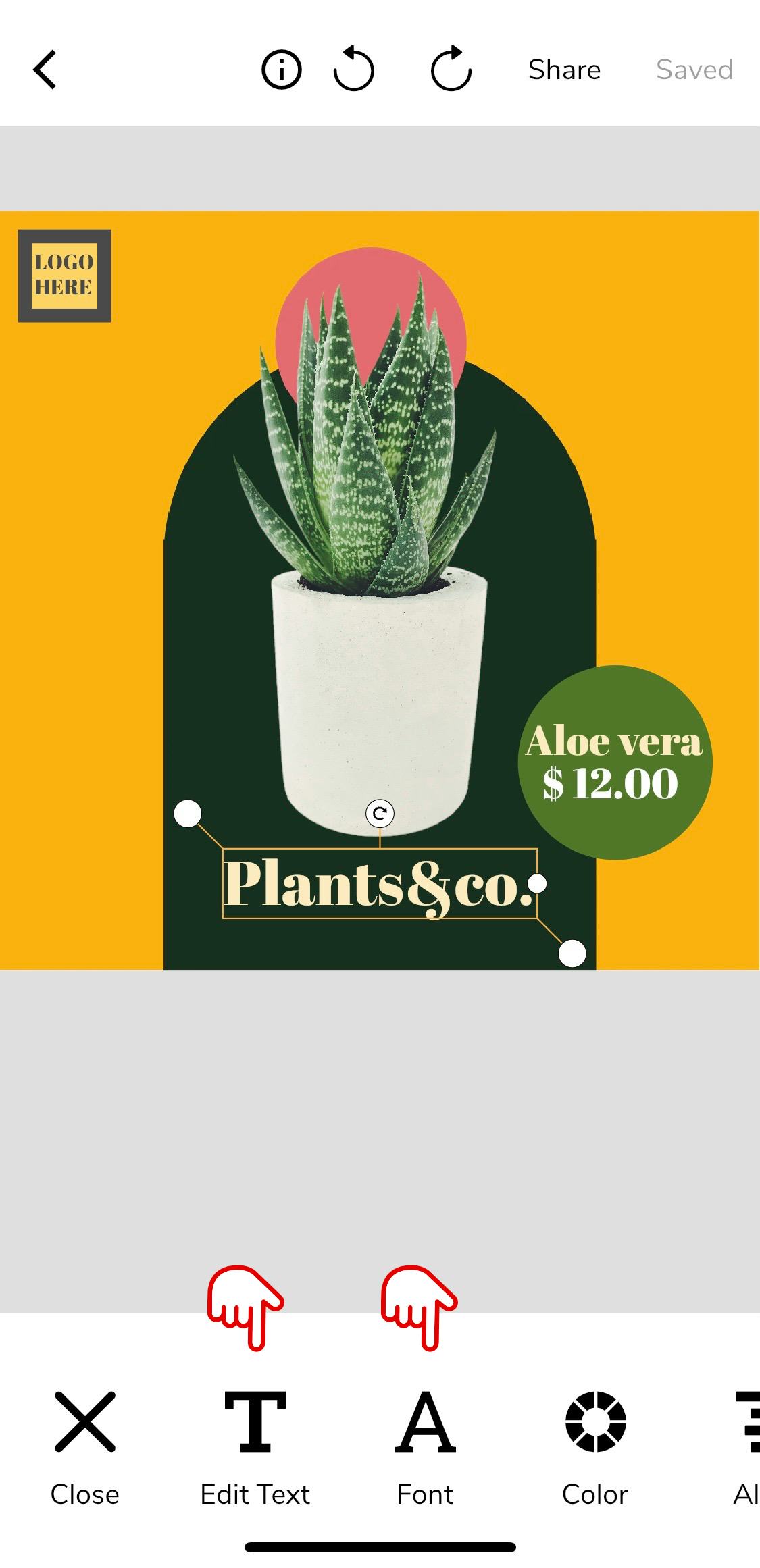
Task: Select the Plants&co. text box
Action: [379, 884]
